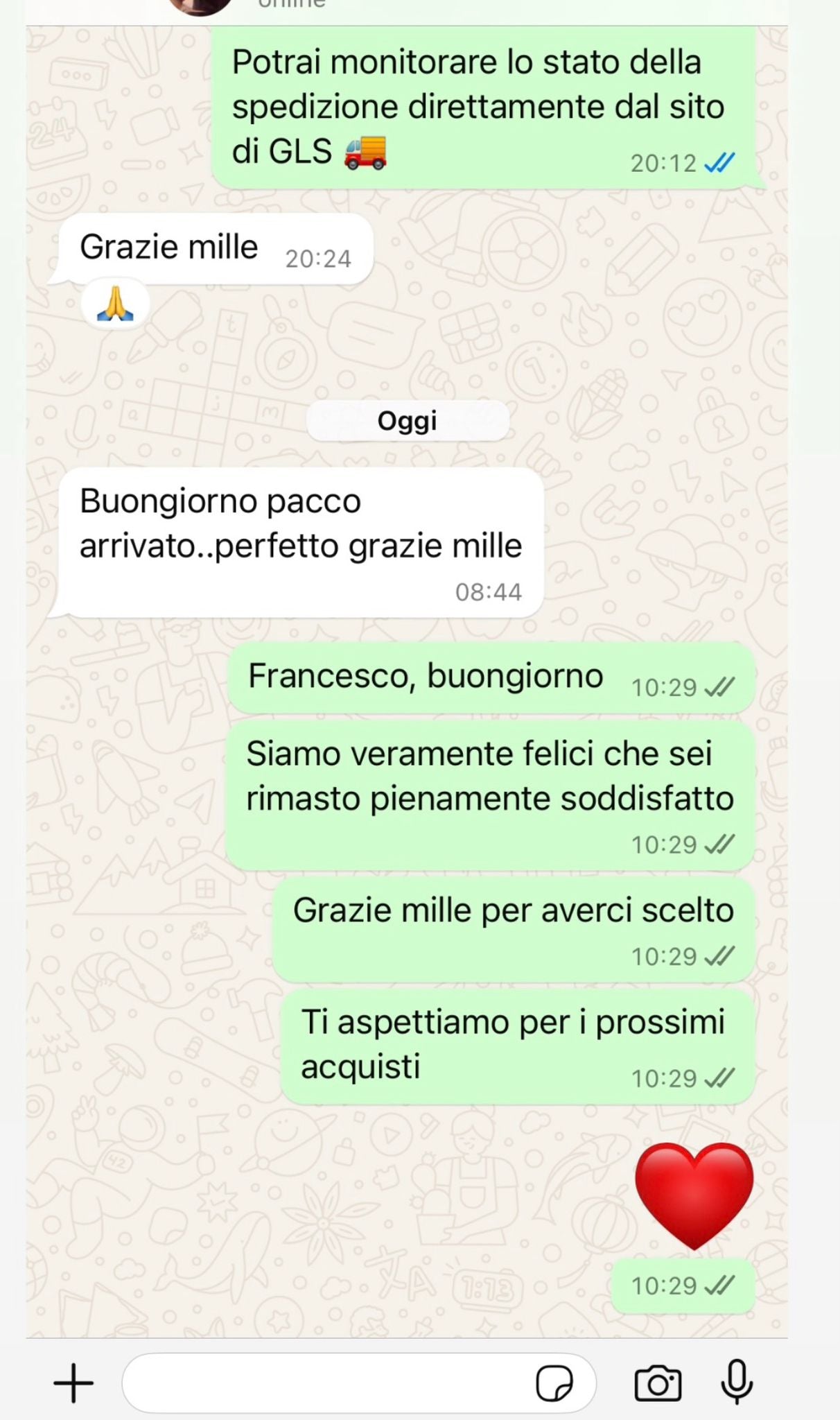Tap the praying hands reaction under Grazie mille
840x1420 pixels.
coord(115,304)
